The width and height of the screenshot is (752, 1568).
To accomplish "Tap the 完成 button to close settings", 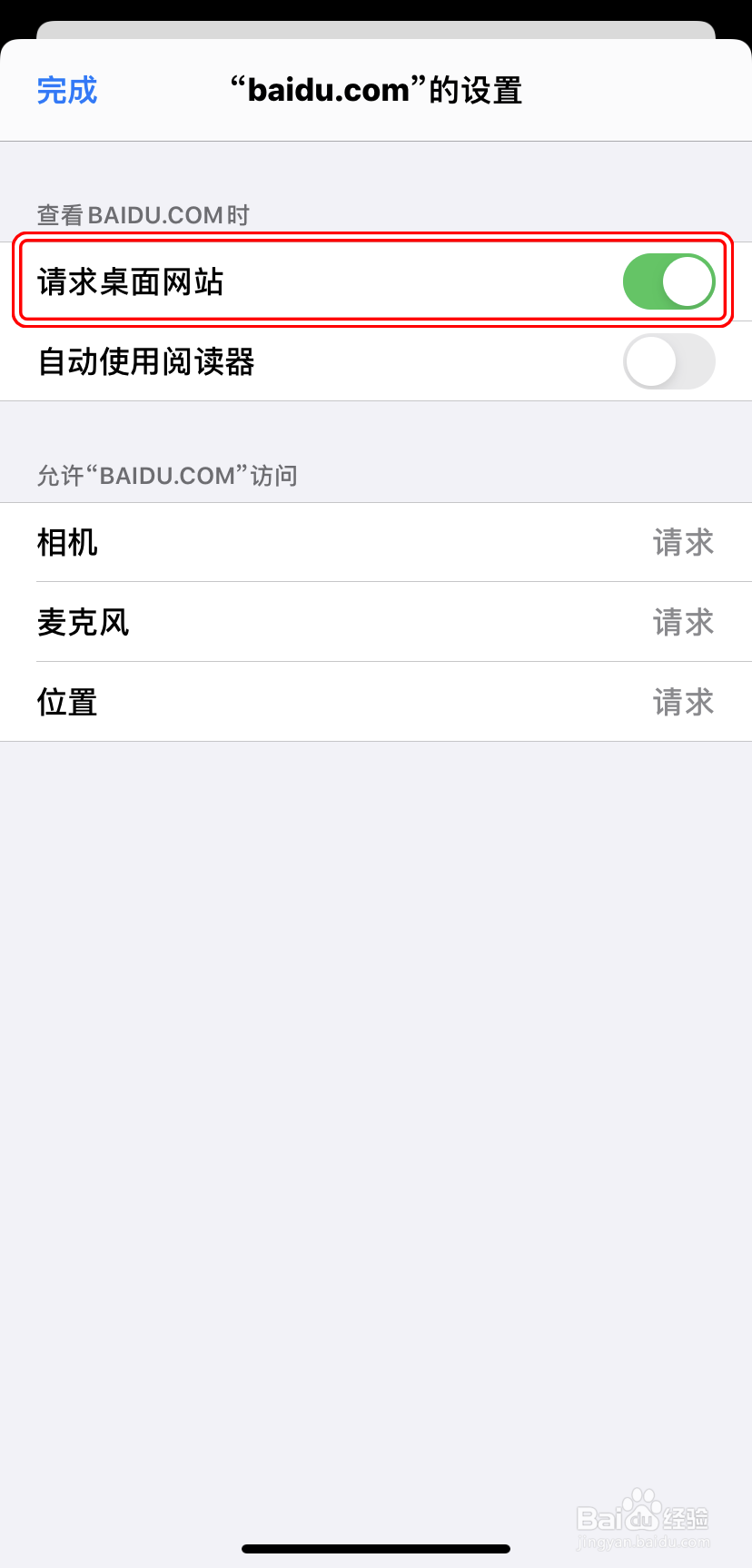I will (67, 91).
